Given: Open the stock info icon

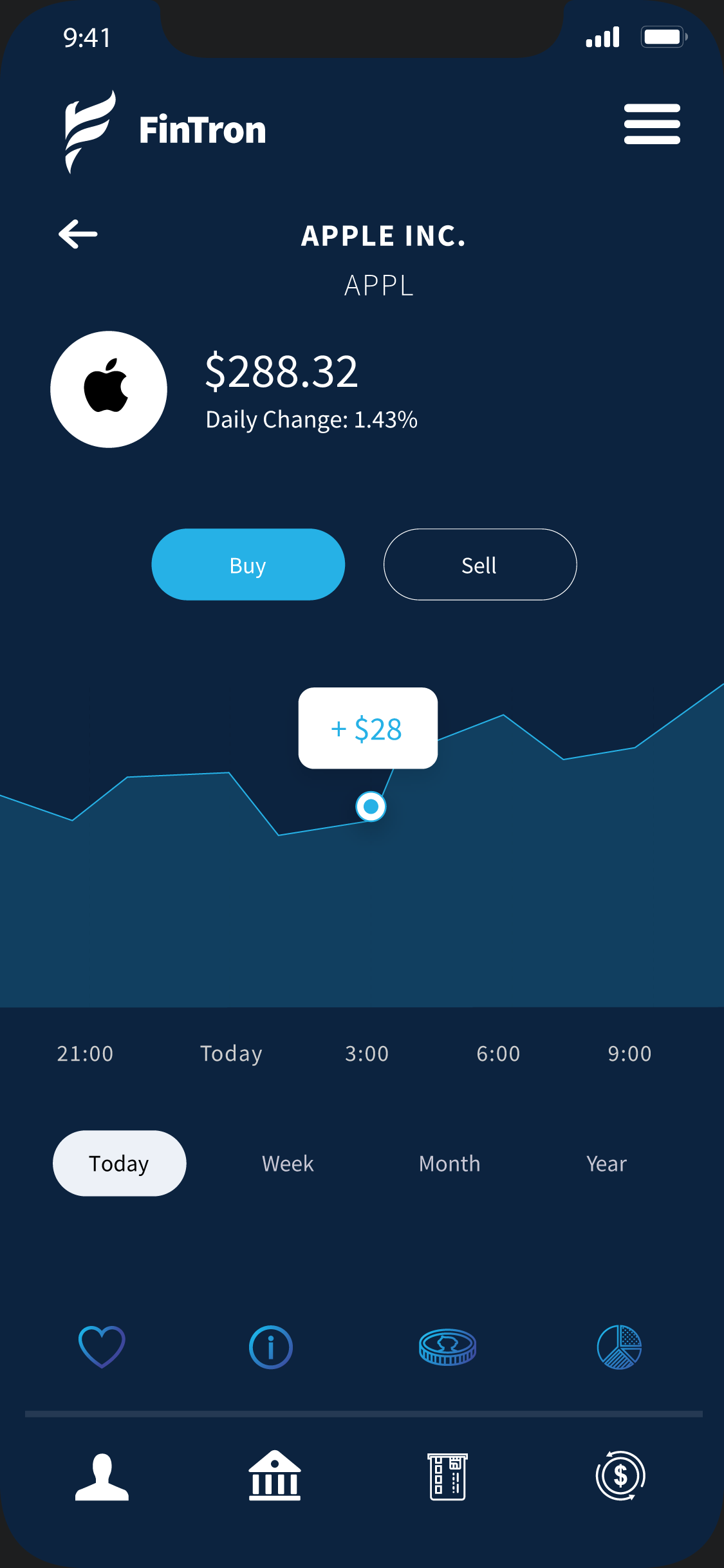Looking at the screenshot, I should point(271,1347).
